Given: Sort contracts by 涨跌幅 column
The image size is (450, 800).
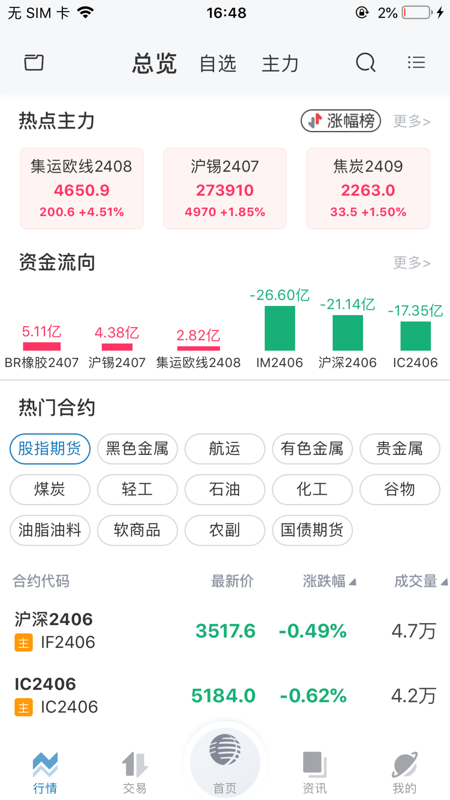Looking at the screenshot, I should [330, 581].
